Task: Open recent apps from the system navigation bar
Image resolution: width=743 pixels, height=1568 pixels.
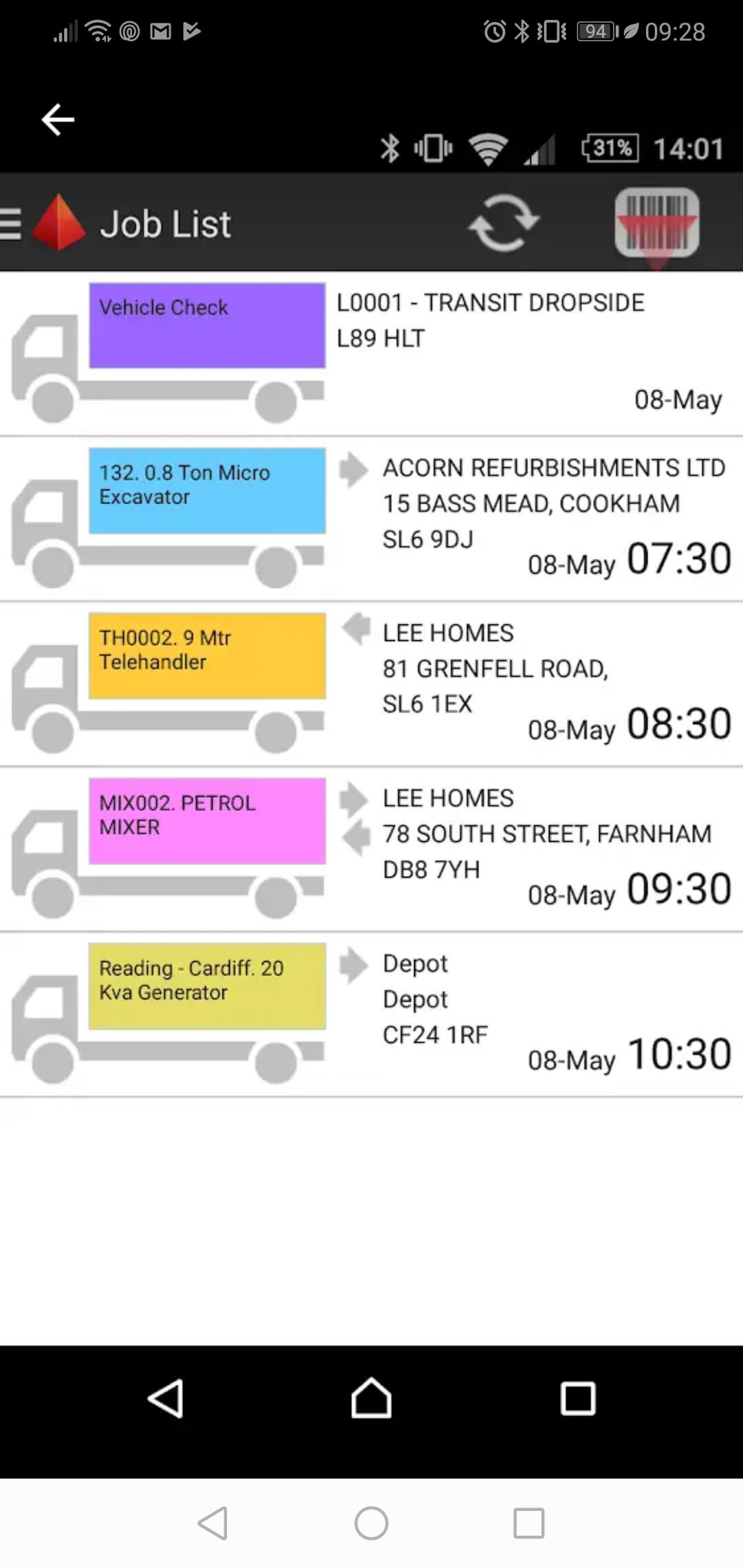Action: 529,1523
